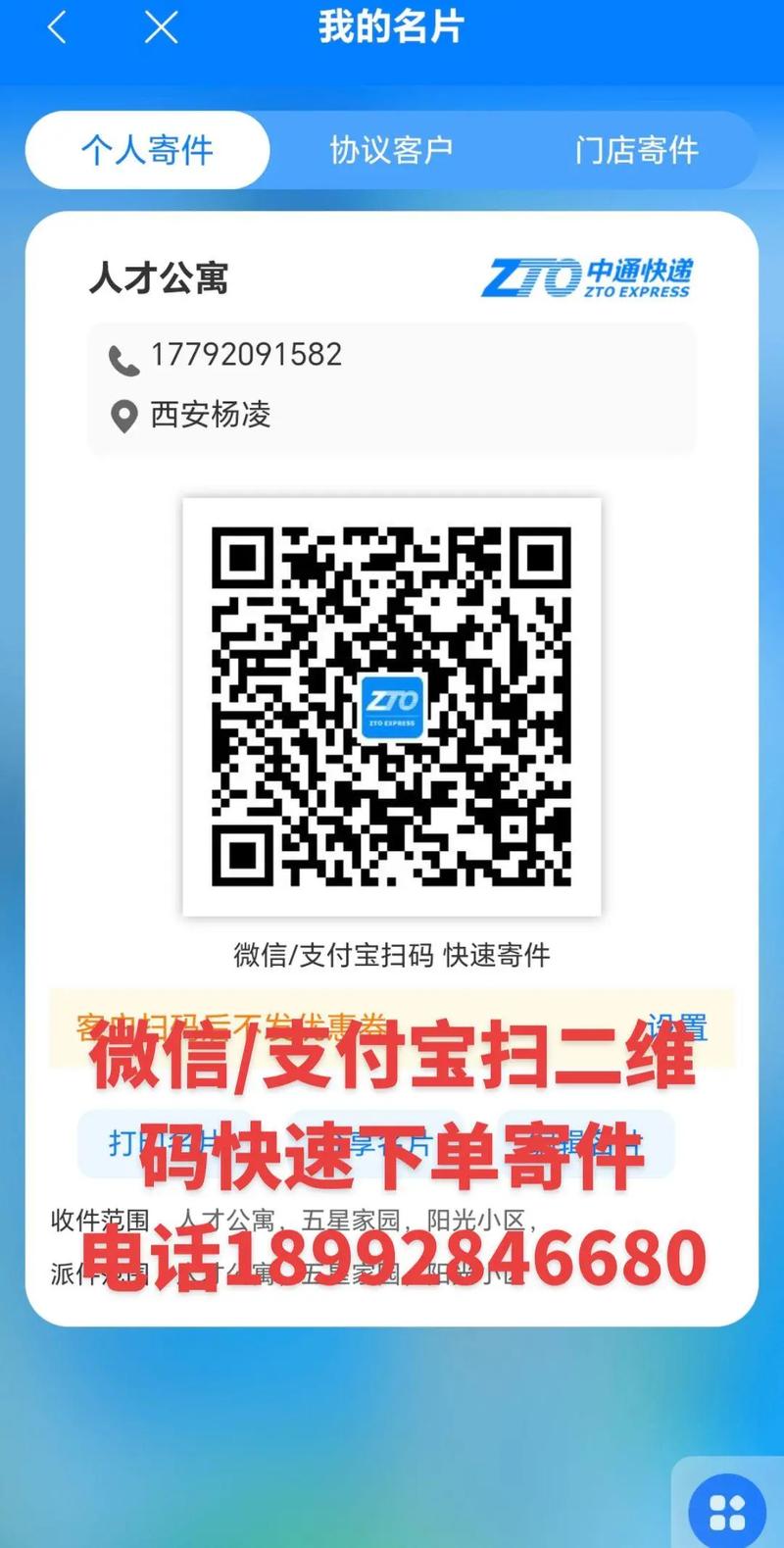This screenshot has height=1548, width=784.
Task: Switch to the 协议客户 tab
Action: point(391,149)
